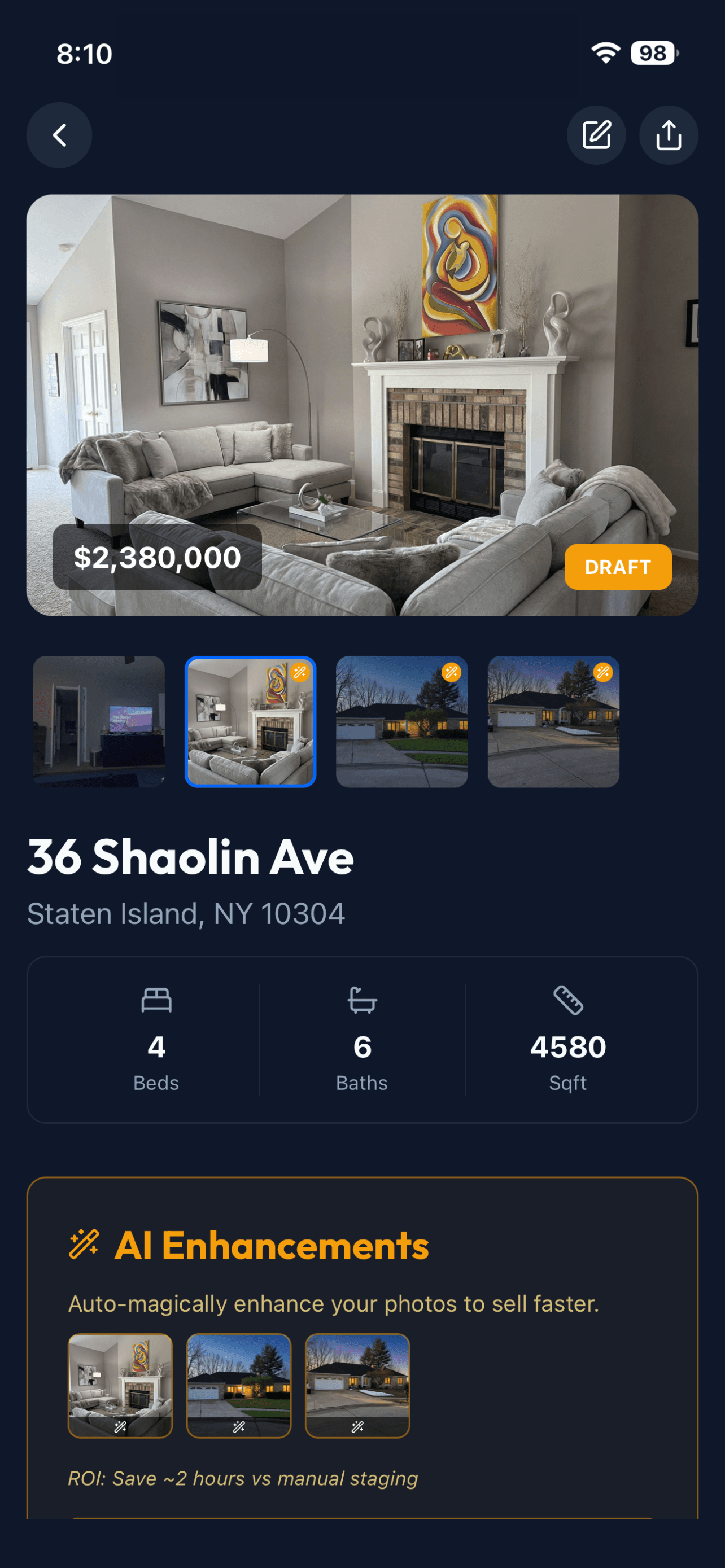
Task: Select the dark TV room thumbnail
Action: tap(99, 721)
